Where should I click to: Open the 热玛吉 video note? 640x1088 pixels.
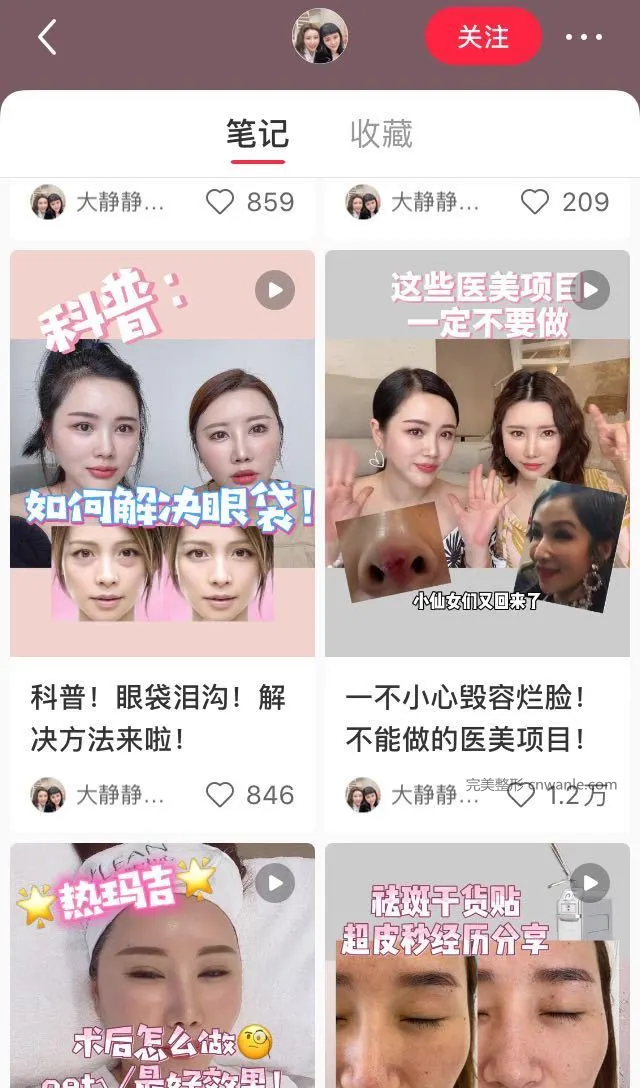coord(162,965)
